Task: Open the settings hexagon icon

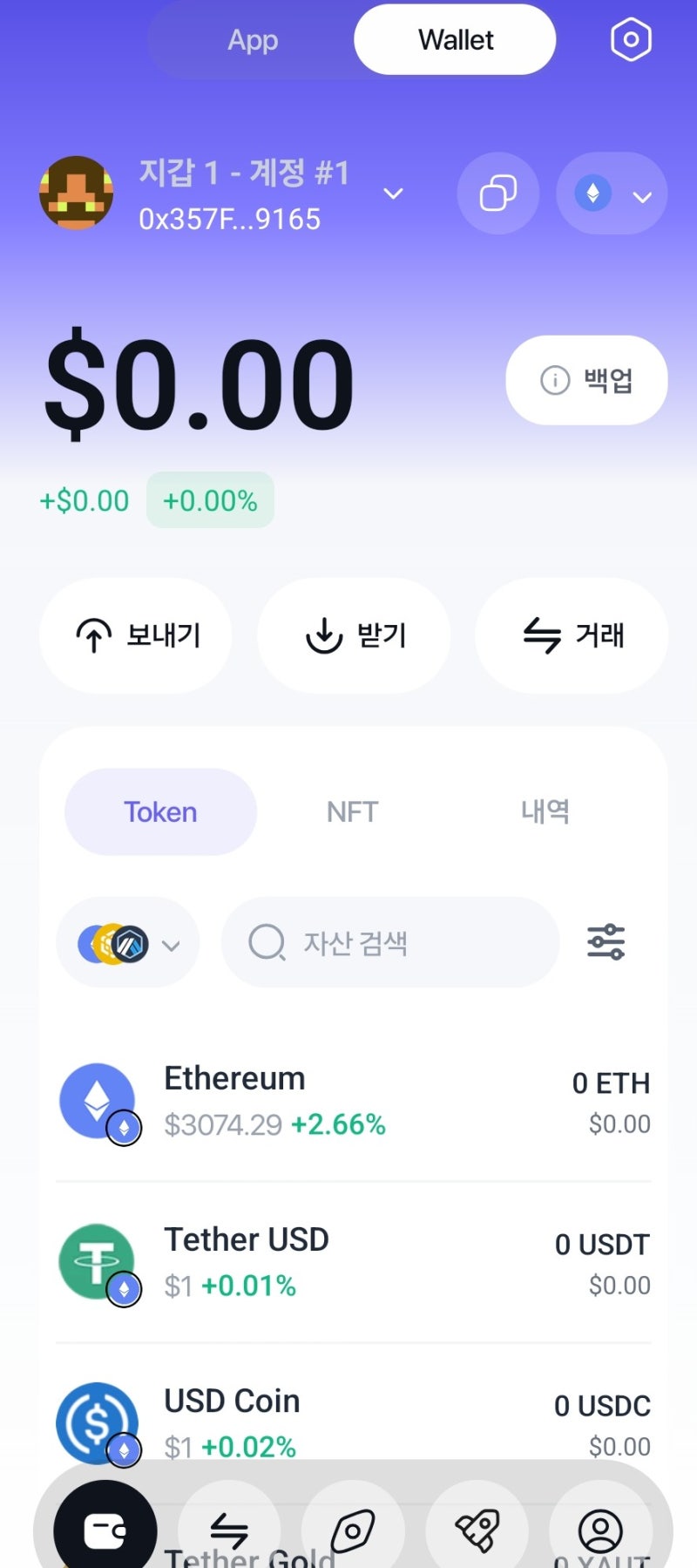Action: pyautogui.click(x=631, y=39)
